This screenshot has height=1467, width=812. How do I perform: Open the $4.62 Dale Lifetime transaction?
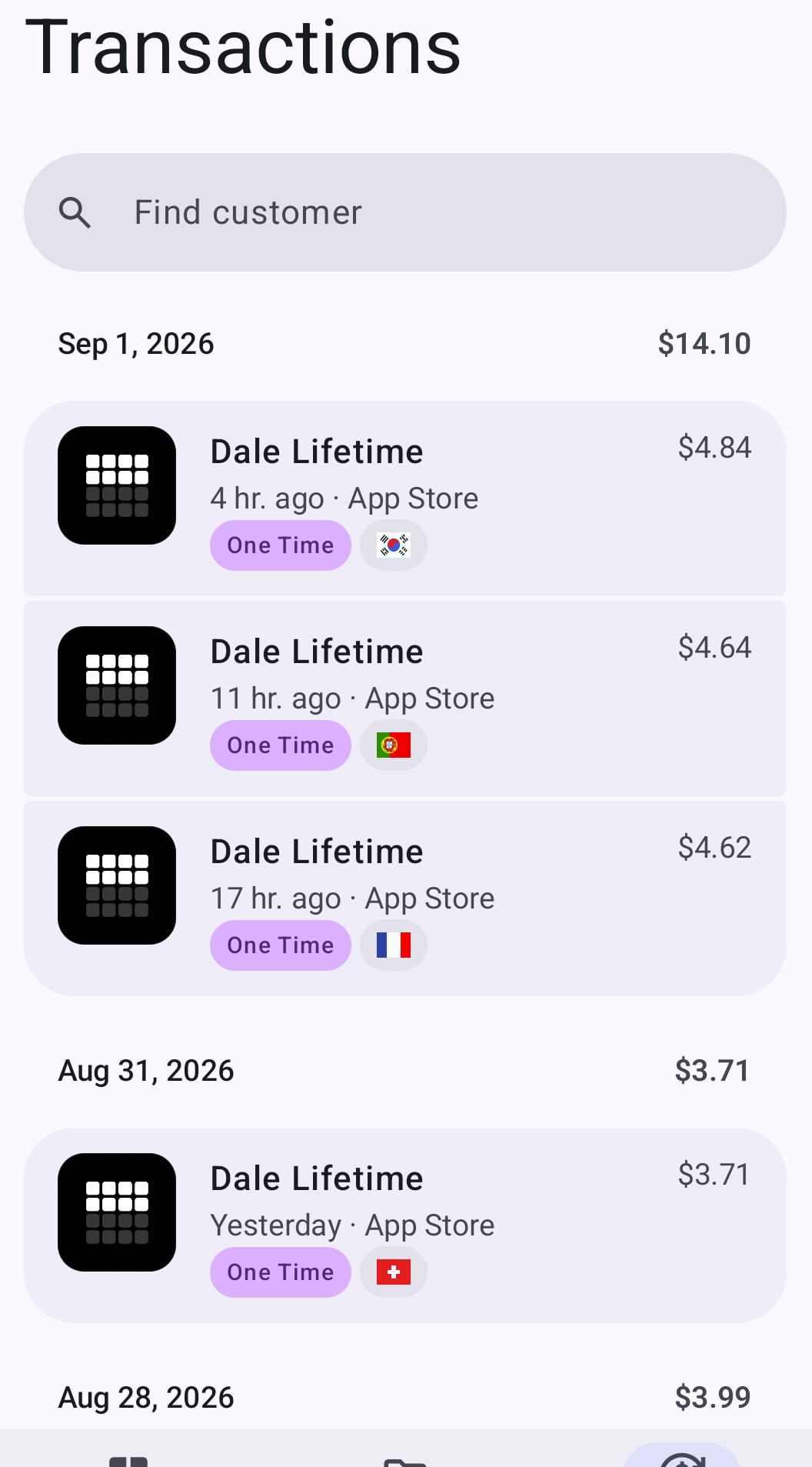coord(405,899)
